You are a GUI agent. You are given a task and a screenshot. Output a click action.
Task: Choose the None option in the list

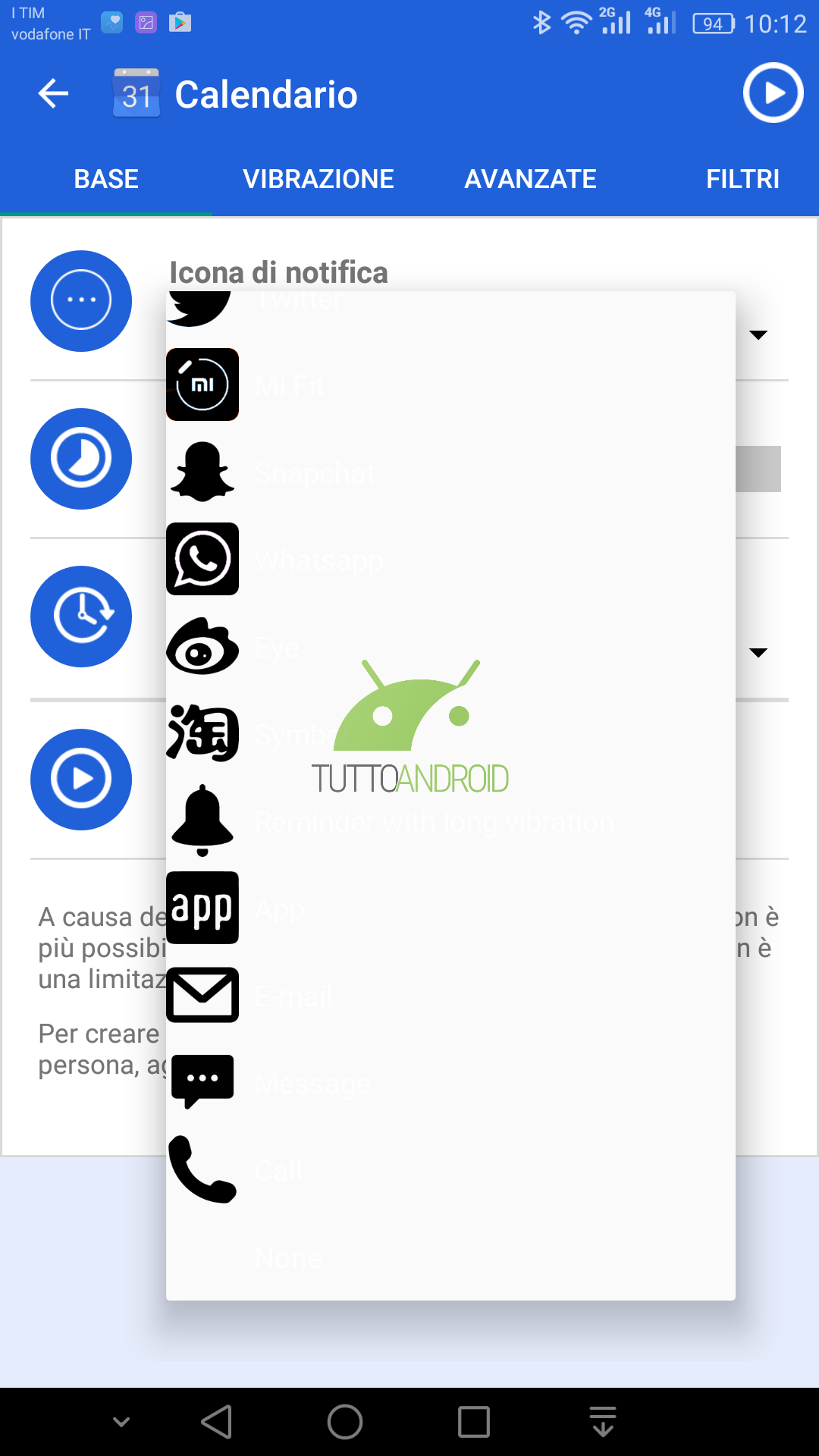[x=450, y=1257]
